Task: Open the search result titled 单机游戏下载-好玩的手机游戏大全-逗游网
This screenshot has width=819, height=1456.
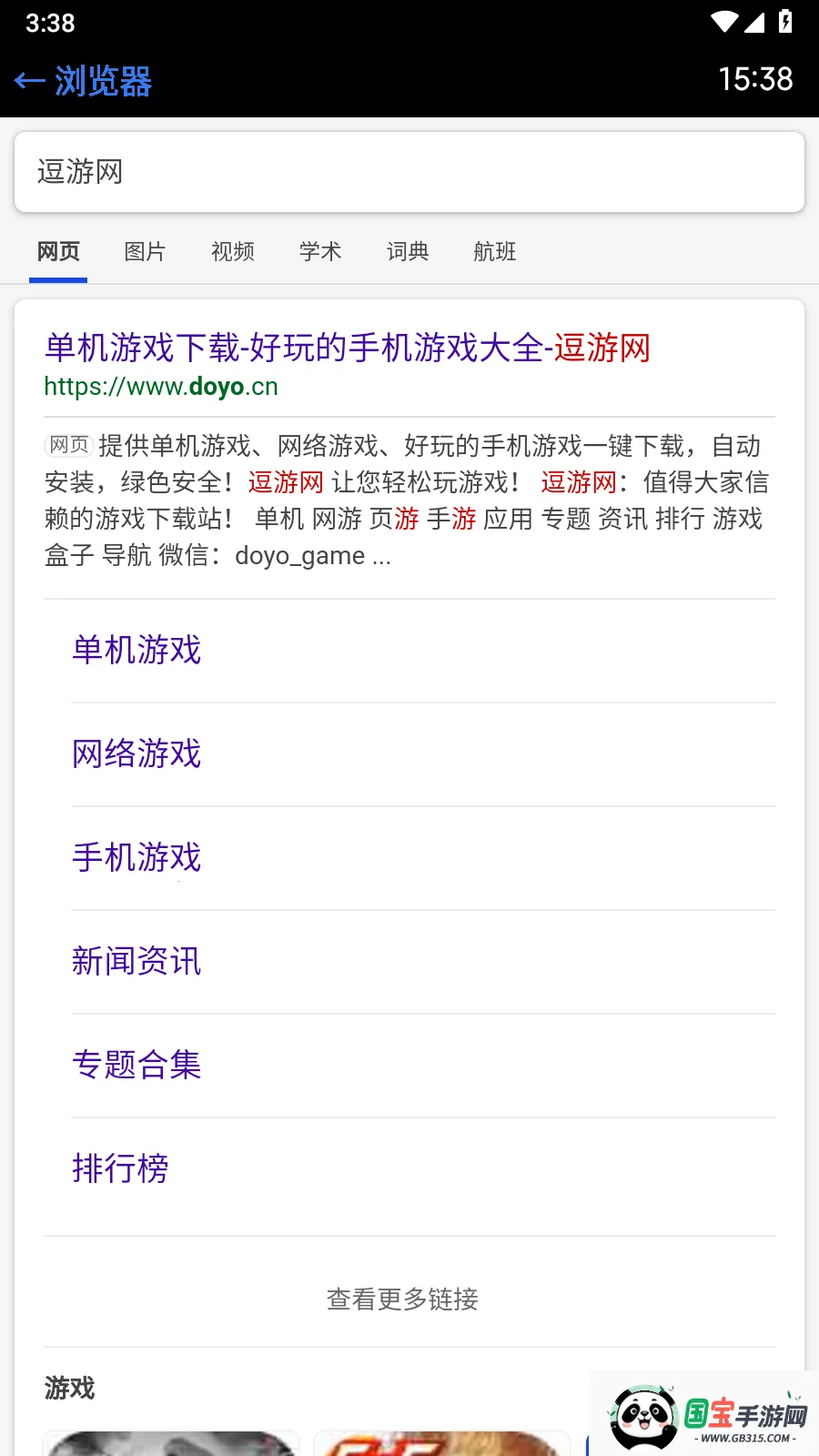Action: click(x=348, y=349)
